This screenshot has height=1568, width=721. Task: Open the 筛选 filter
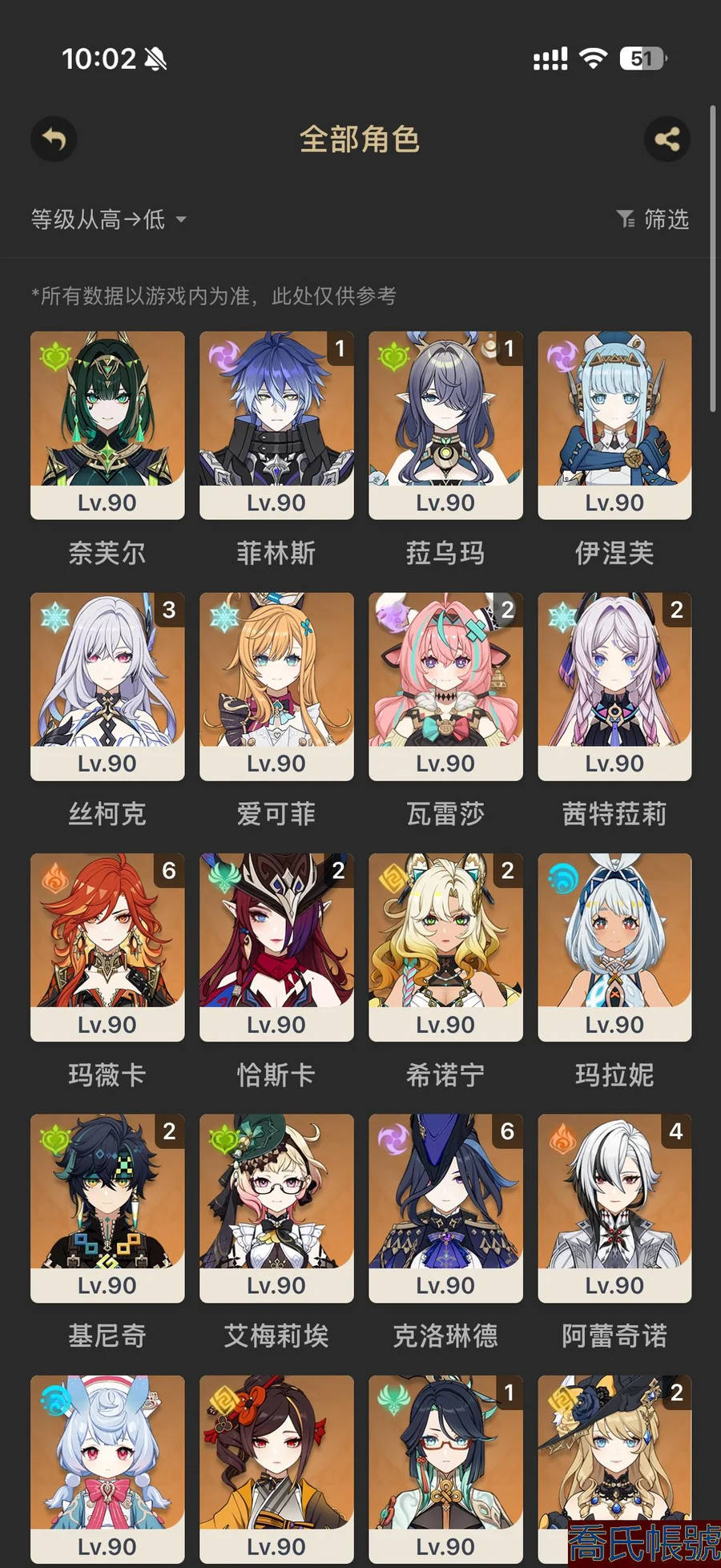point(653,219)
